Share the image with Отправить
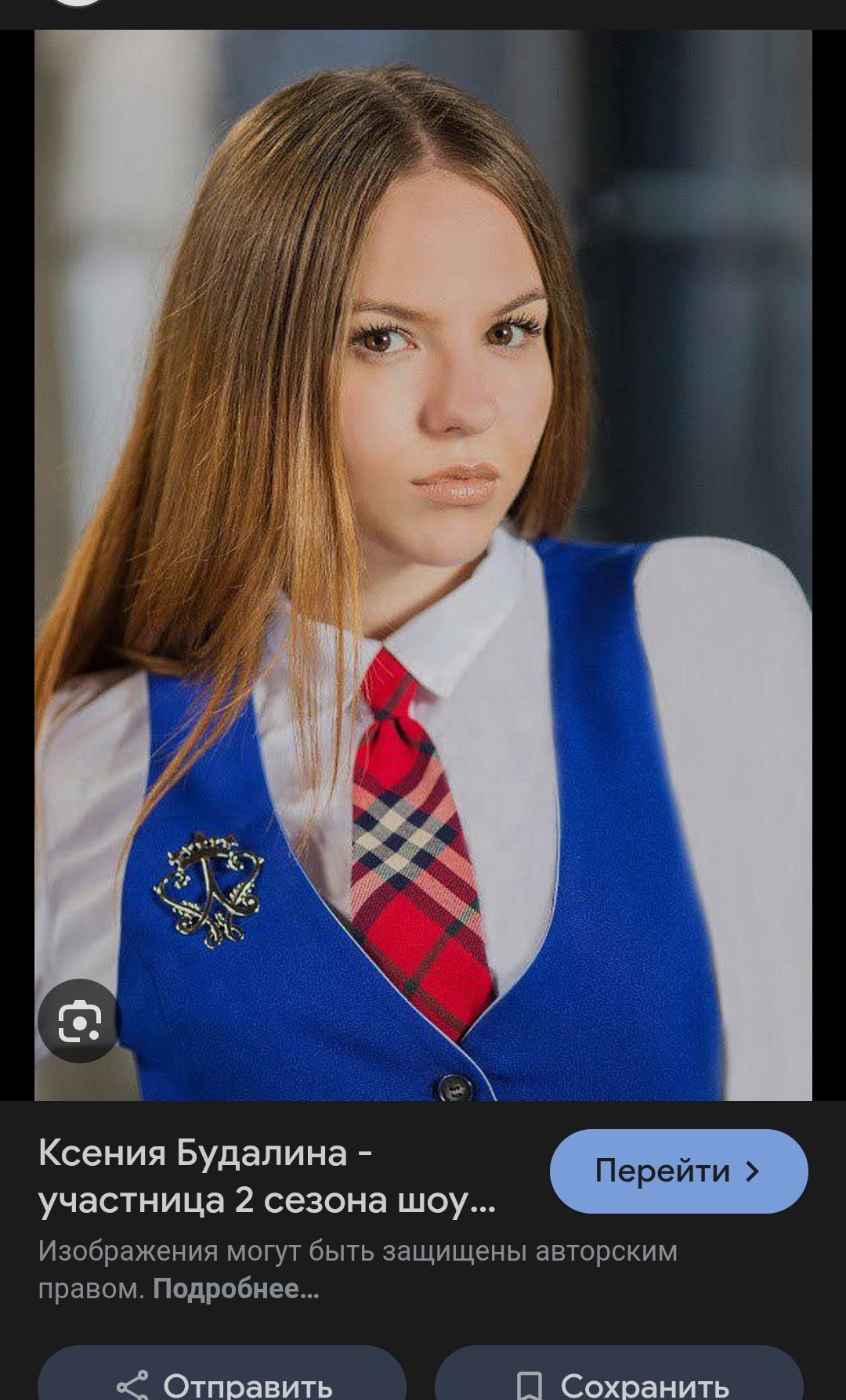This screenshot has width=846, height=1400. (222, 1380)
